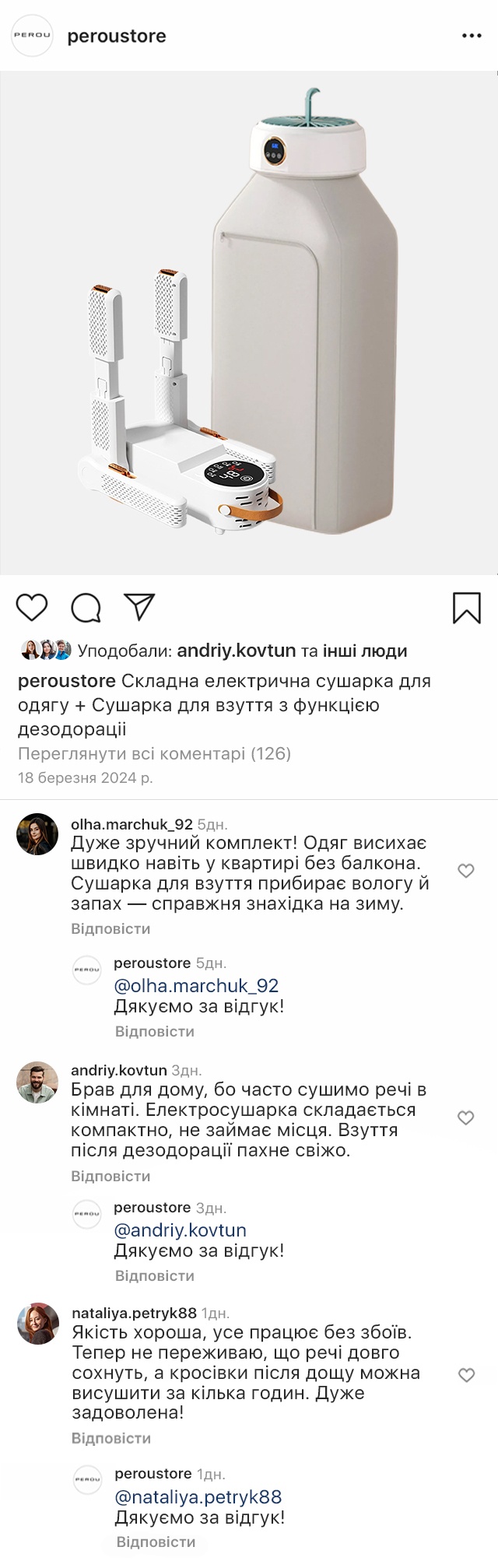Like the peroustore post
The height and width of the screenshot is (1568, 498).
tap(32, 607)
